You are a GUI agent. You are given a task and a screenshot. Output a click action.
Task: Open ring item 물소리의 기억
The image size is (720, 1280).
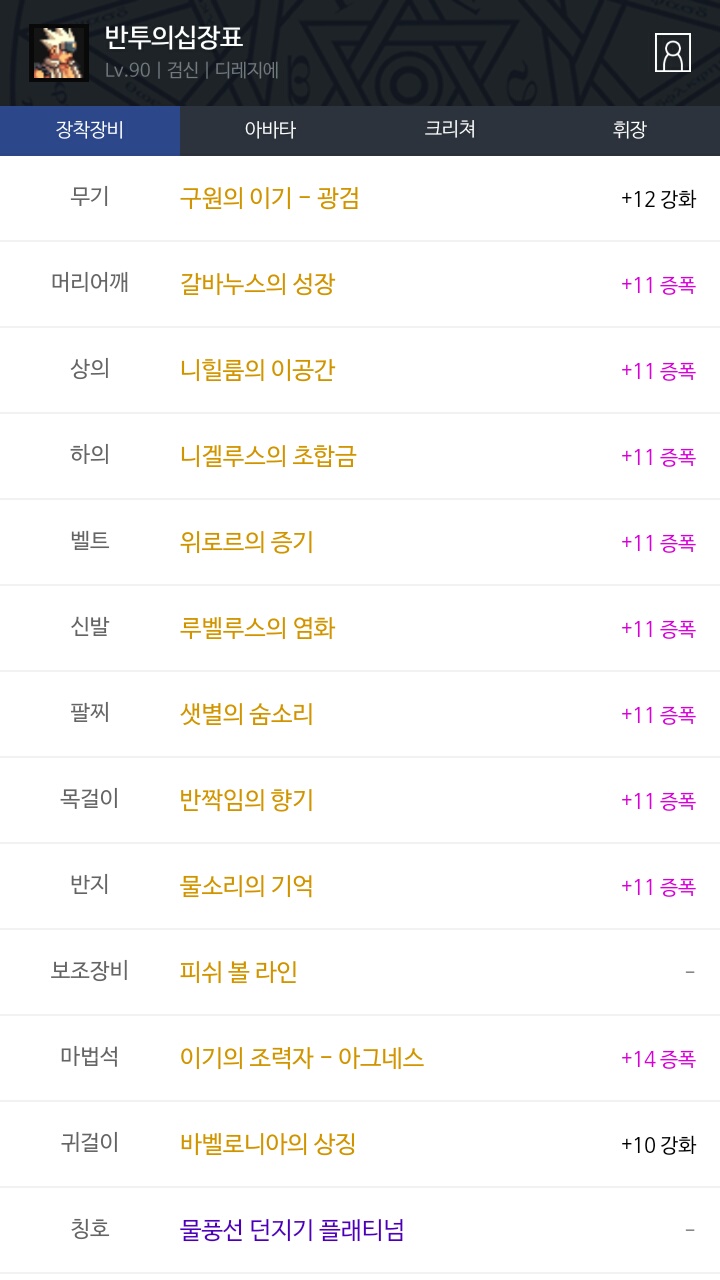tap(246, 886)
